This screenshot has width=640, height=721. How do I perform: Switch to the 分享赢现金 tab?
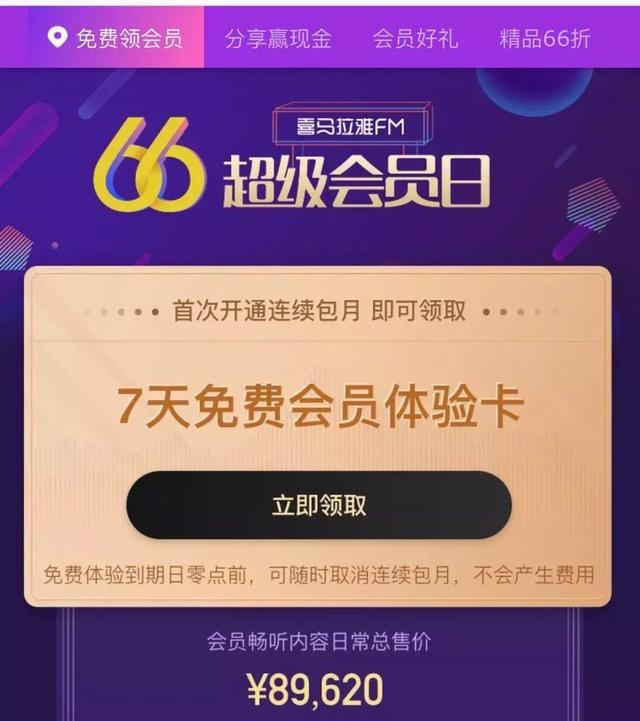pos(278,39)
